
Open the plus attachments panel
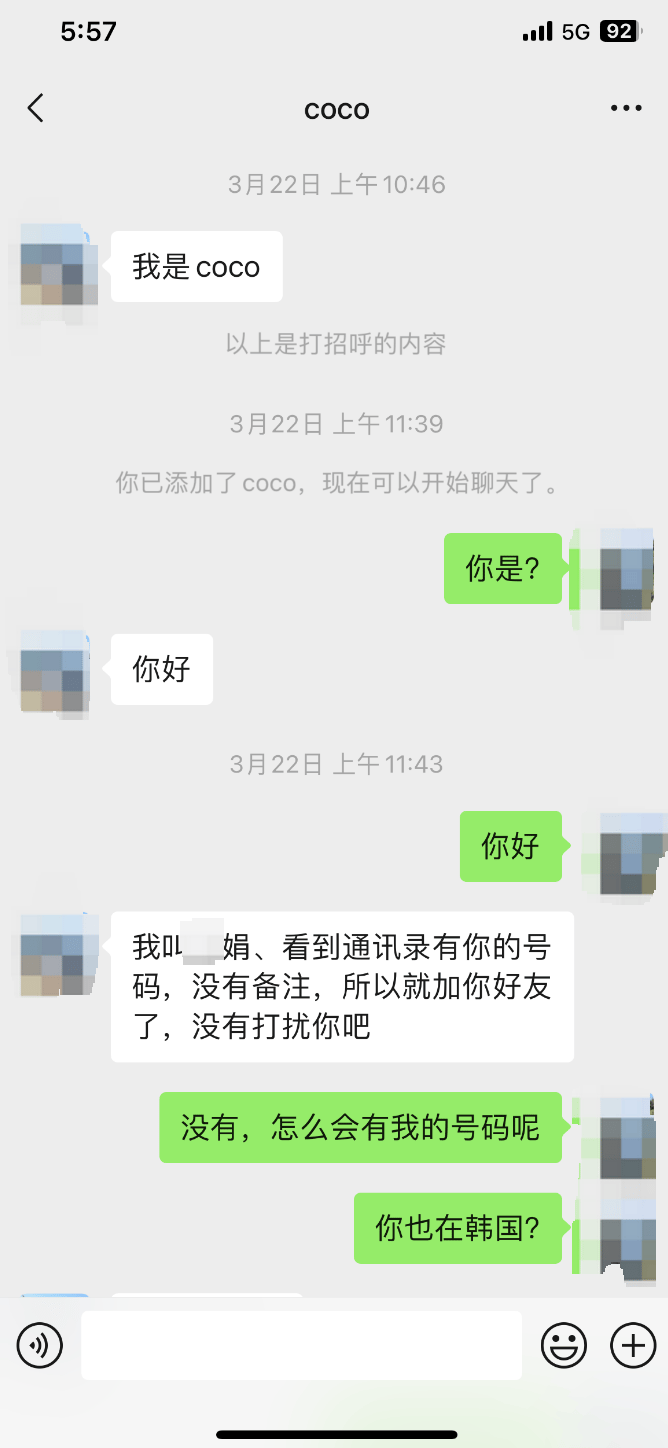click(x=633, y=1345)
